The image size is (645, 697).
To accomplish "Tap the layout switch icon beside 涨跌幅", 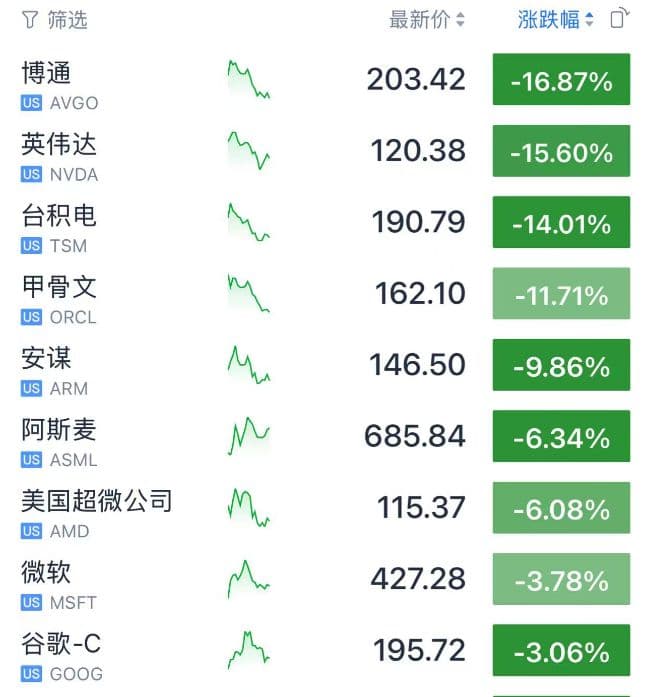I will tap(619, 19).
